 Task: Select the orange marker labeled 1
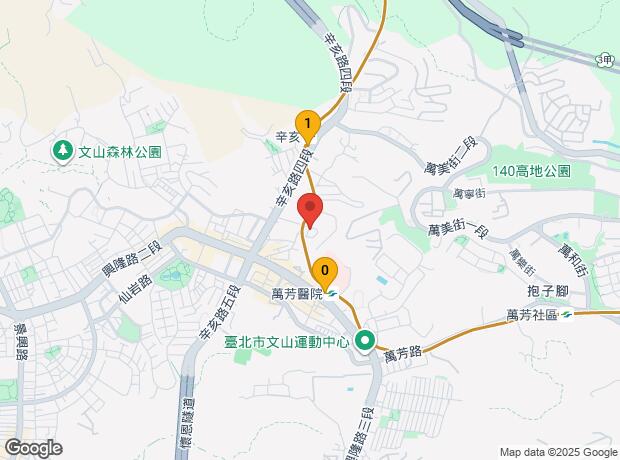308,127
